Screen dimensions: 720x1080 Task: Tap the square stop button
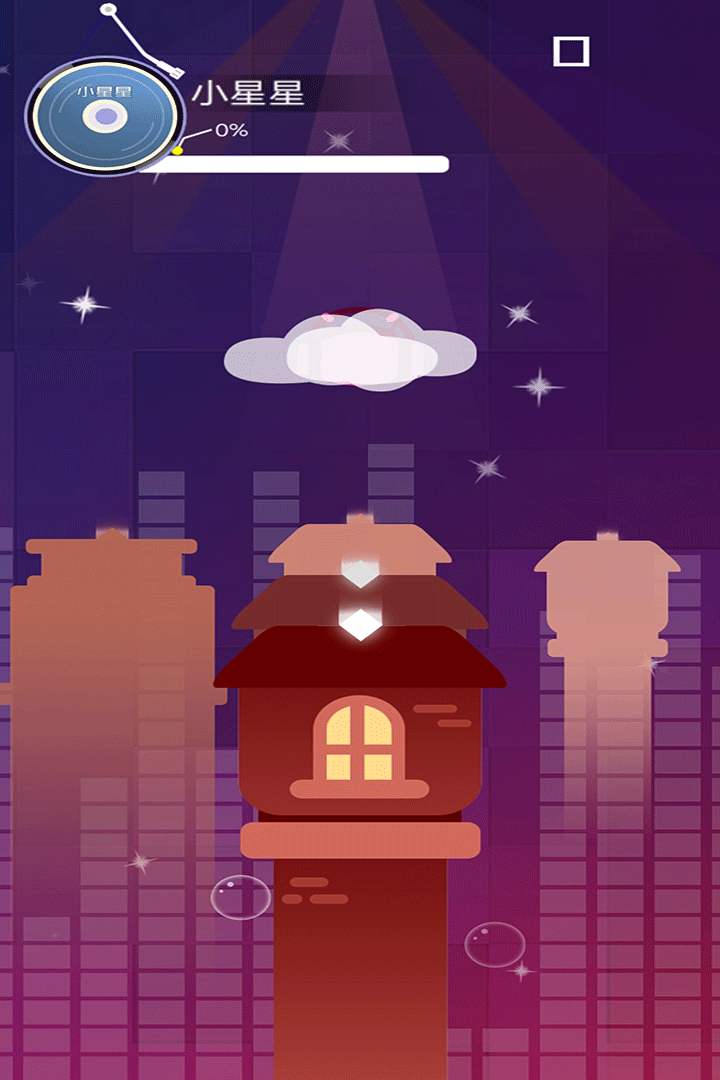(x=571, y=51)
